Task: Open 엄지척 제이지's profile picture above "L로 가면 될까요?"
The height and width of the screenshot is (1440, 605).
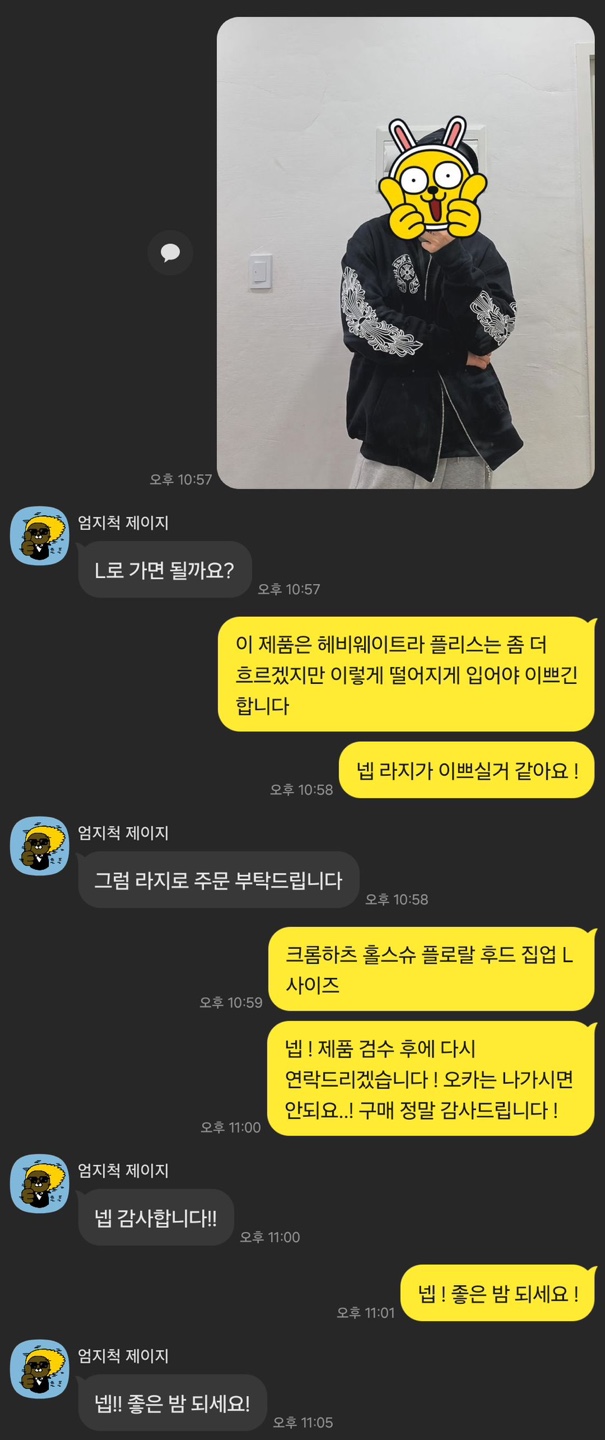Action: tap(39, 537)
